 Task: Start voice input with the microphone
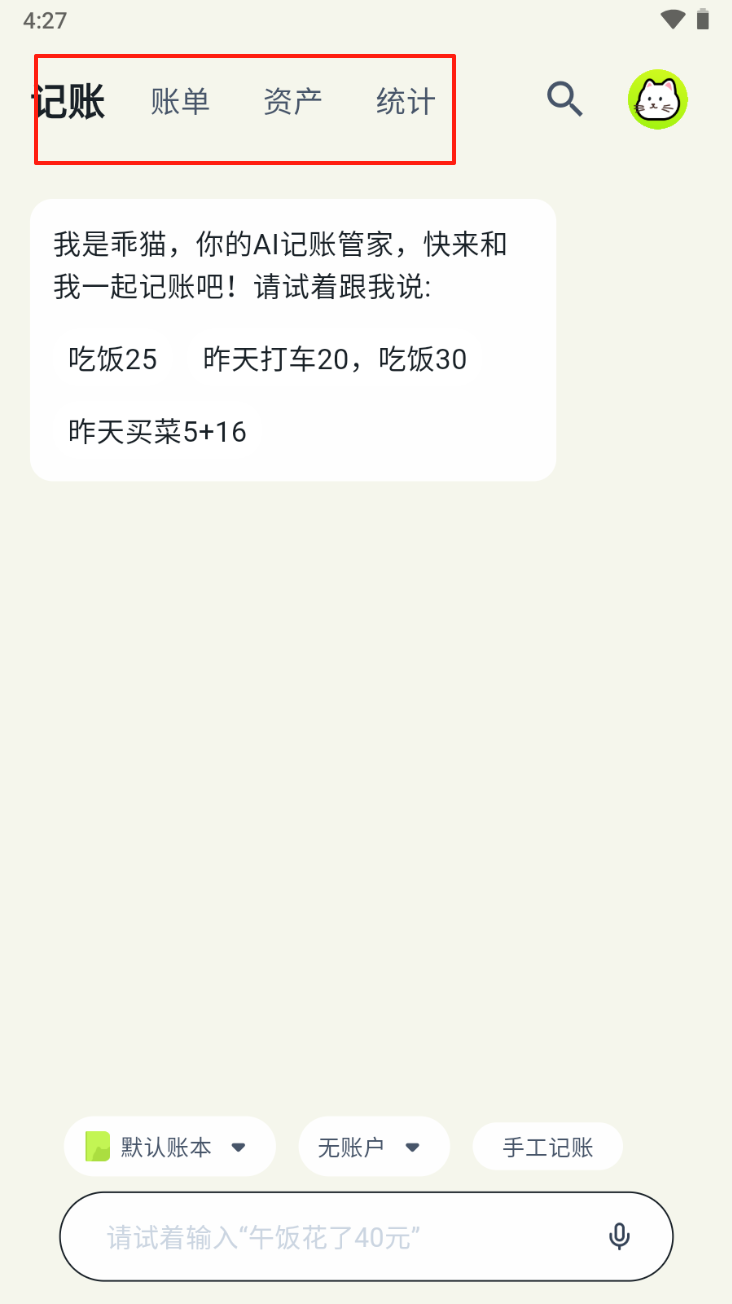619,1237
